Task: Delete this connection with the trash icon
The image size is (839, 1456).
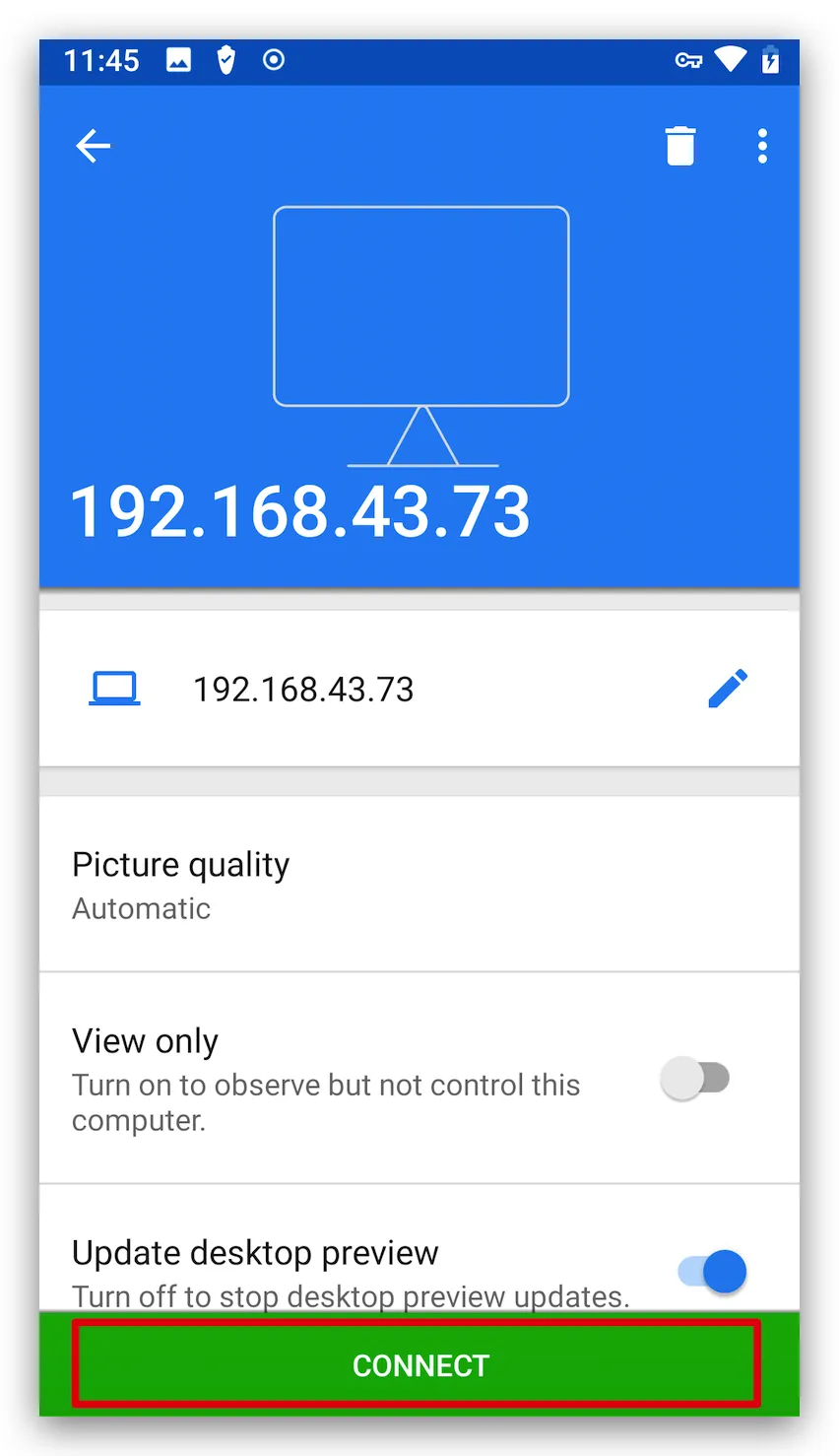Action: coord(680,146)
